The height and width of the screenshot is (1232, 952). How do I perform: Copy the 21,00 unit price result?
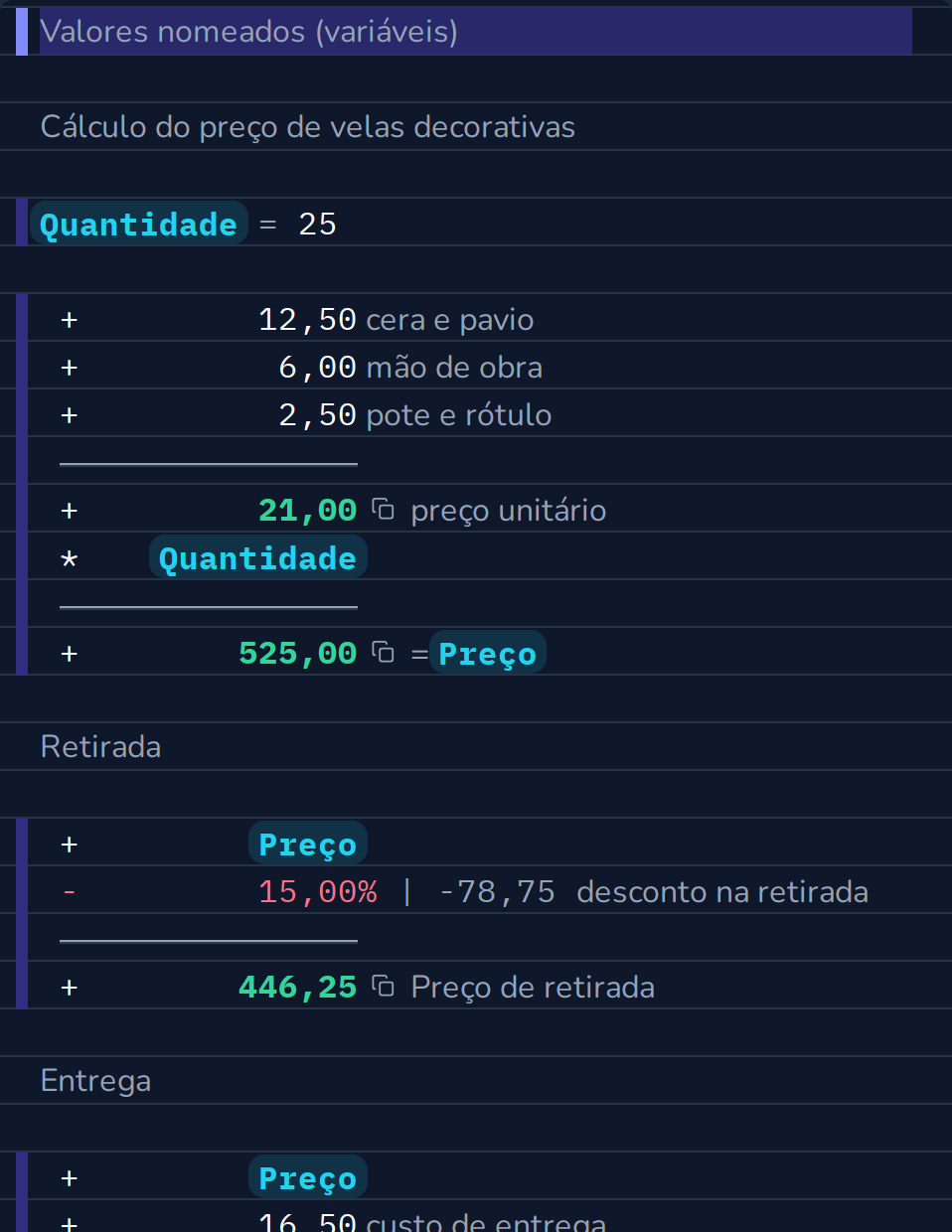pos(384,510)
